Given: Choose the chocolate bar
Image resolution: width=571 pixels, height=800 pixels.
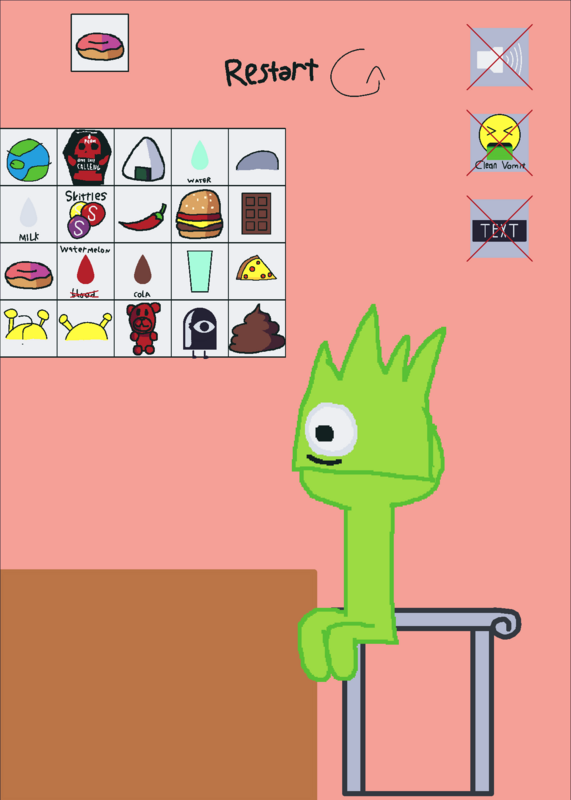Looking at the screenshot, I should [x=257, y=214].
